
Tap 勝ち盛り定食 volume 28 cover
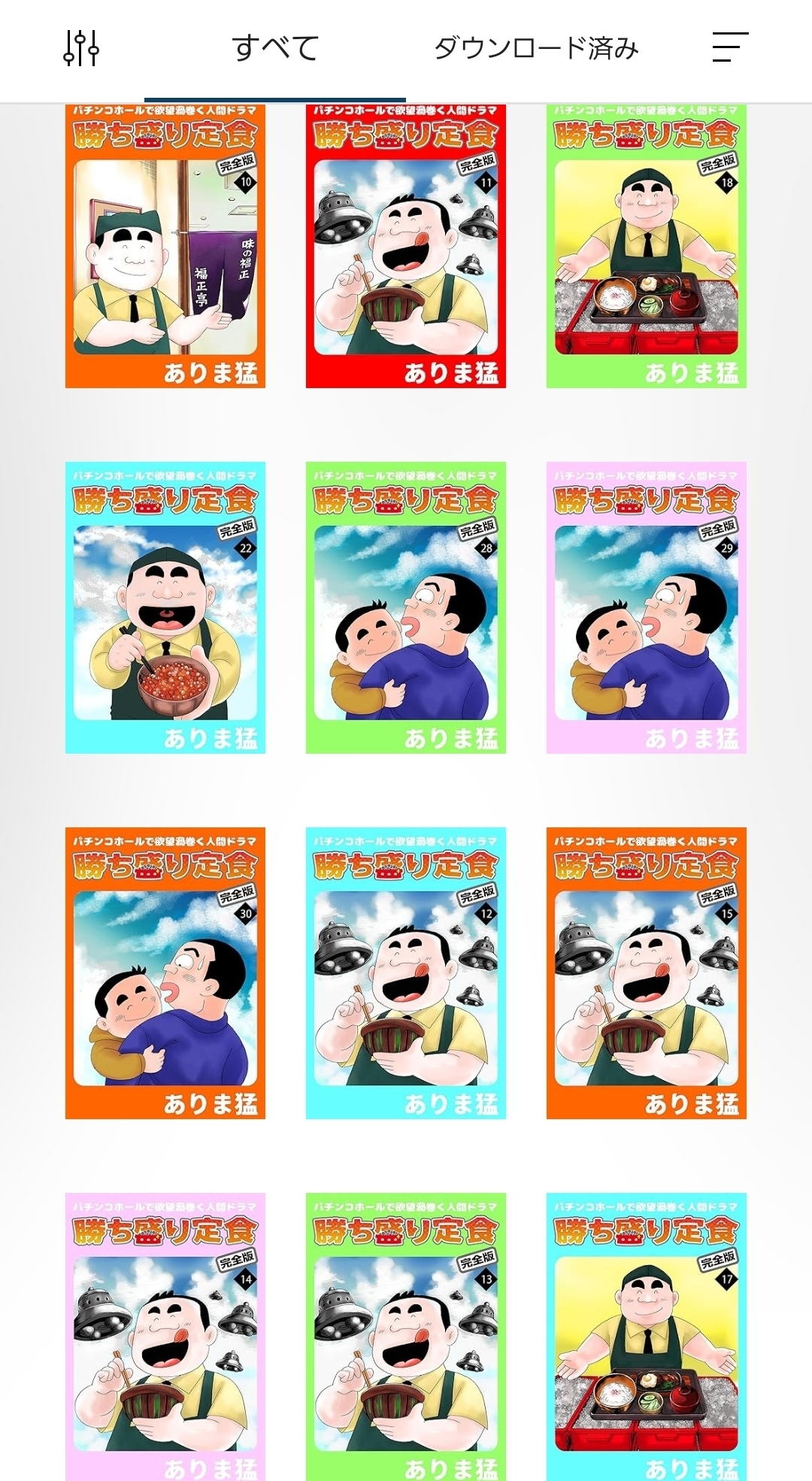(406, 608)
